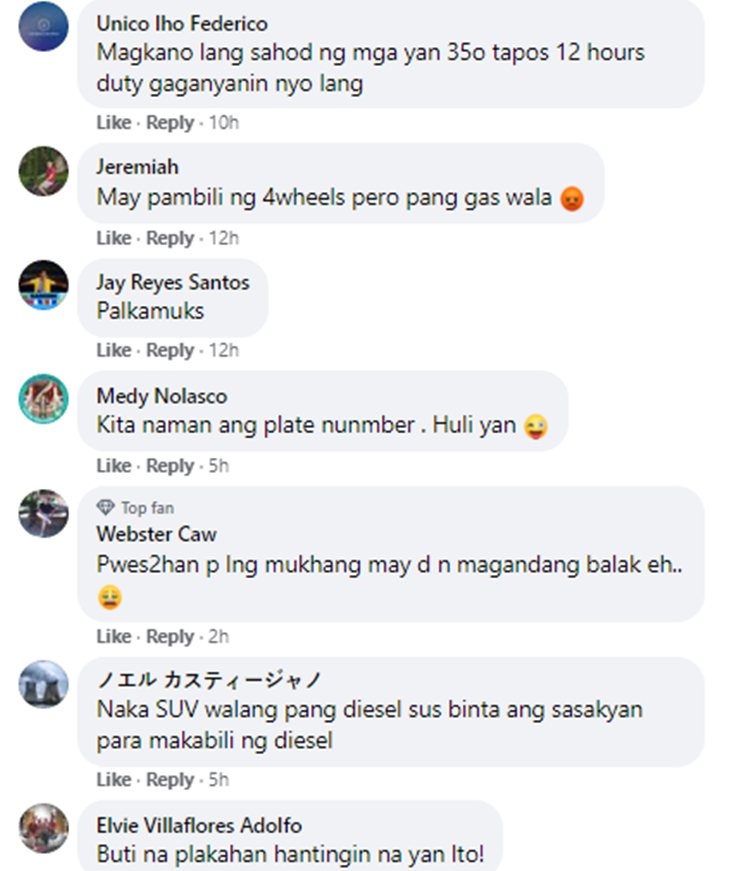
Task: Open Jeremiah's profile picture
Action: (44, 171)
